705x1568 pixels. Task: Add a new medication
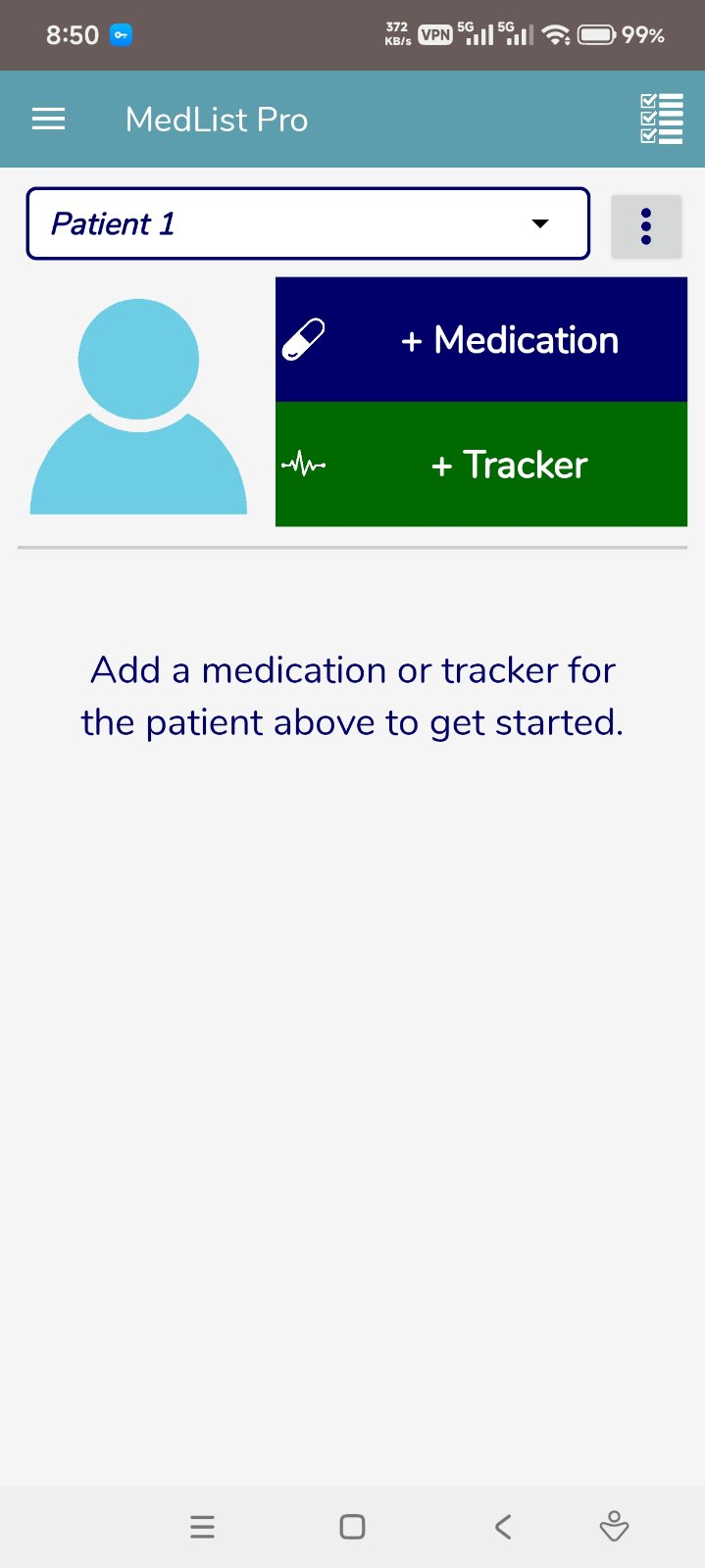(481, 340)
